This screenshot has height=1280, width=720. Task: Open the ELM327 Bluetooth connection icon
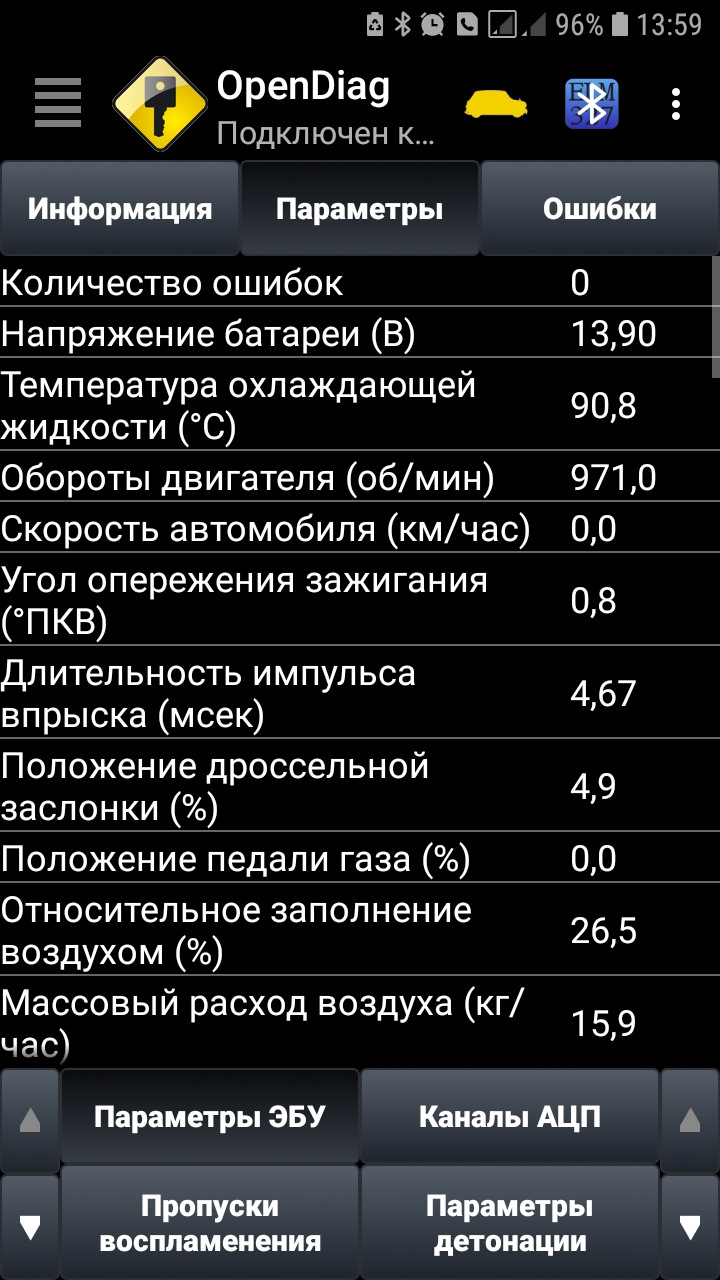(592, 103)
